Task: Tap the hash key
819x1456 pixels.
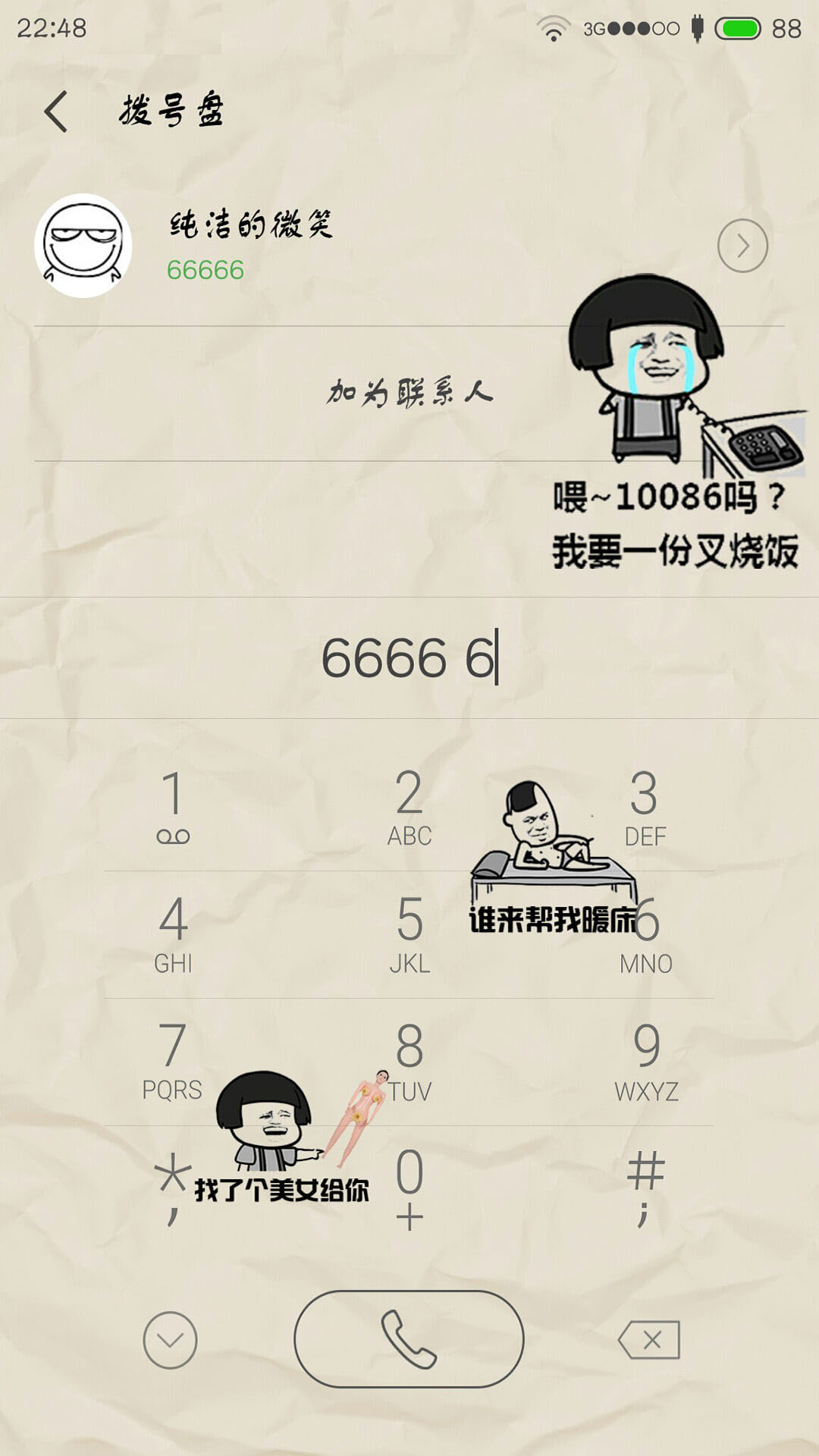Action: [645, 1188]
